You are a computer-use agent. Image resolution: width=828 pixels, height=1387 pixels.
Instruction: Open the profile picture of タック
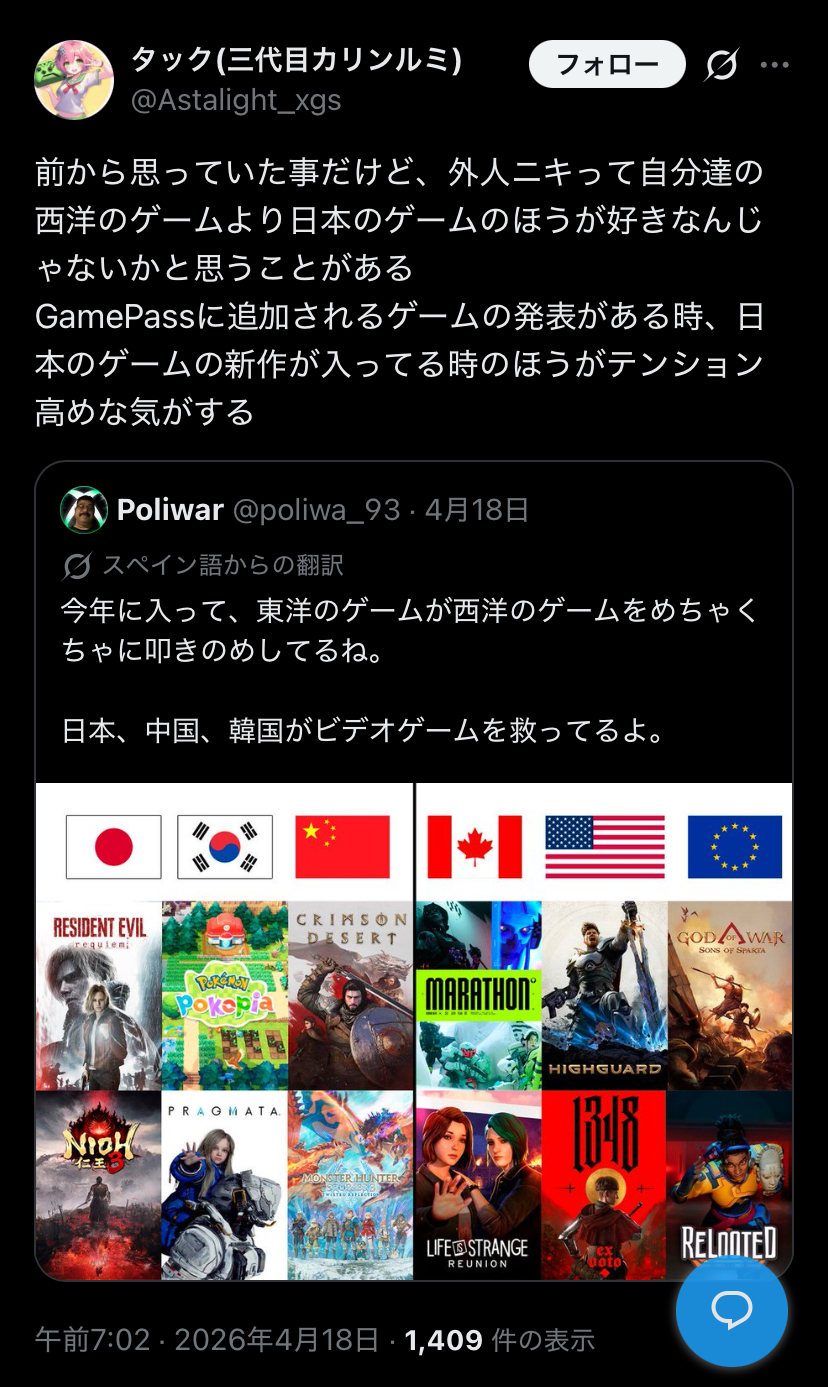(x=74, y=80)
